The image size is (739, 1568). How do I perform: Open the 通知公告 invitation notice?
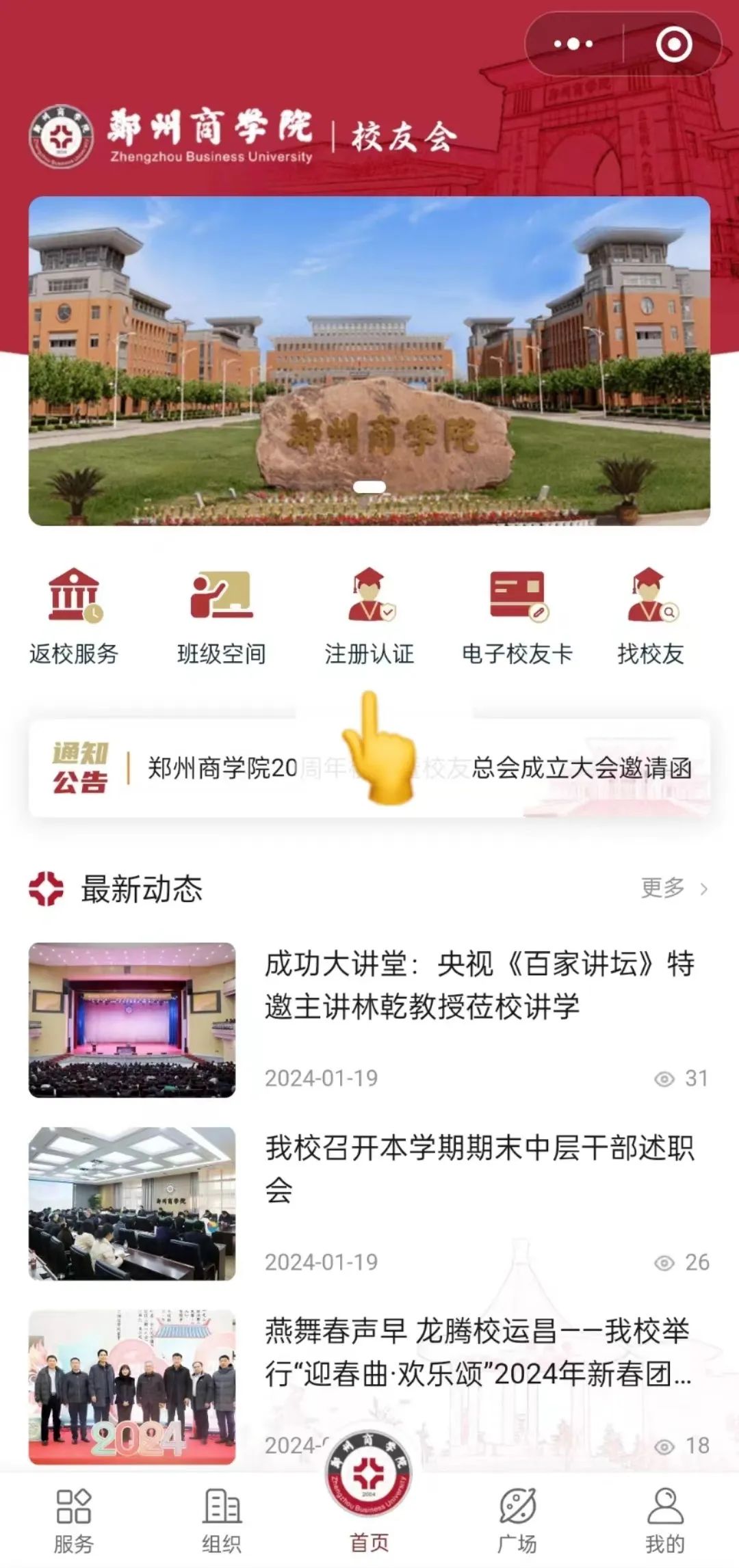(419, 768)
